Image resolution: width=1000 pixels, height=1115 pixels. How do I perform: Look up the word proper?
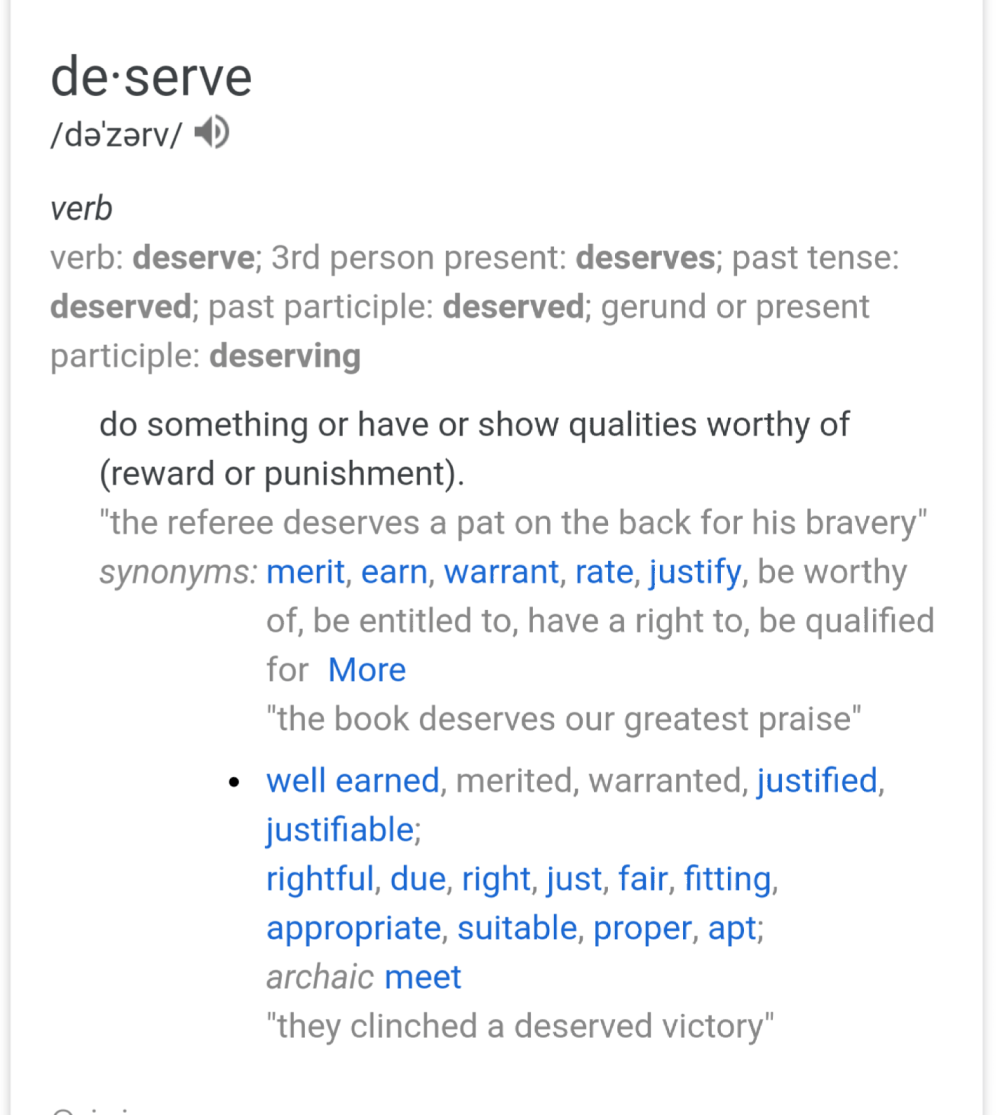point(642,929)
